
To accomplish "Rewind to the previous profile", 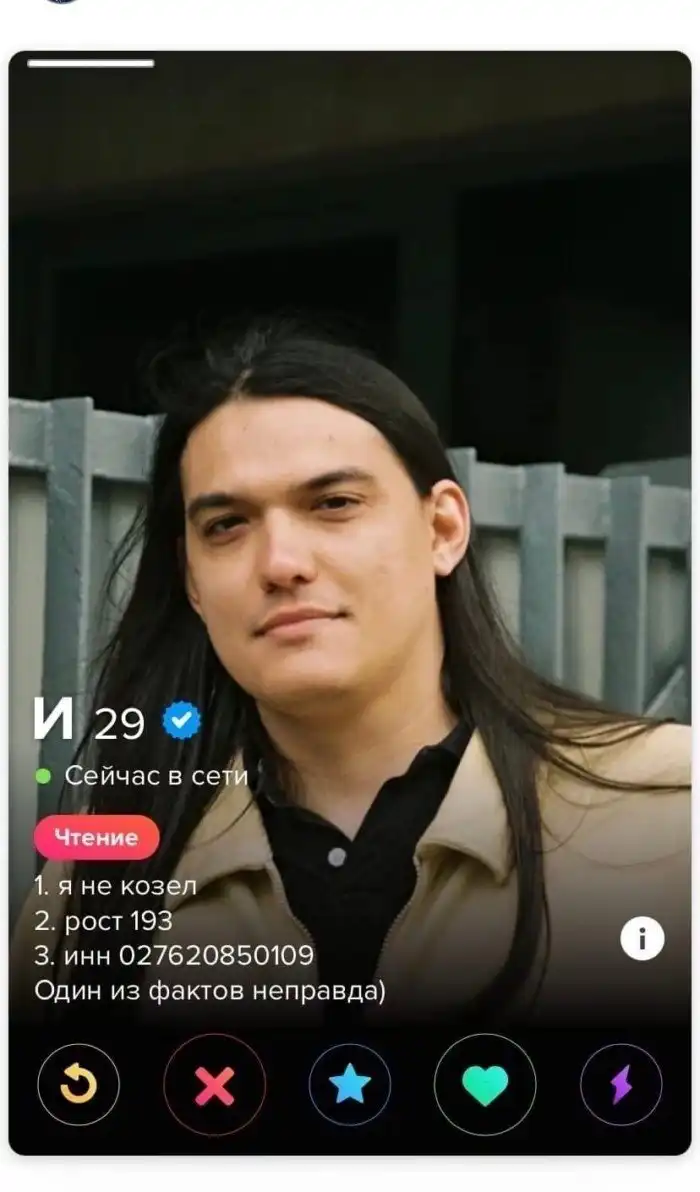I will click(x=78, y=1085).
